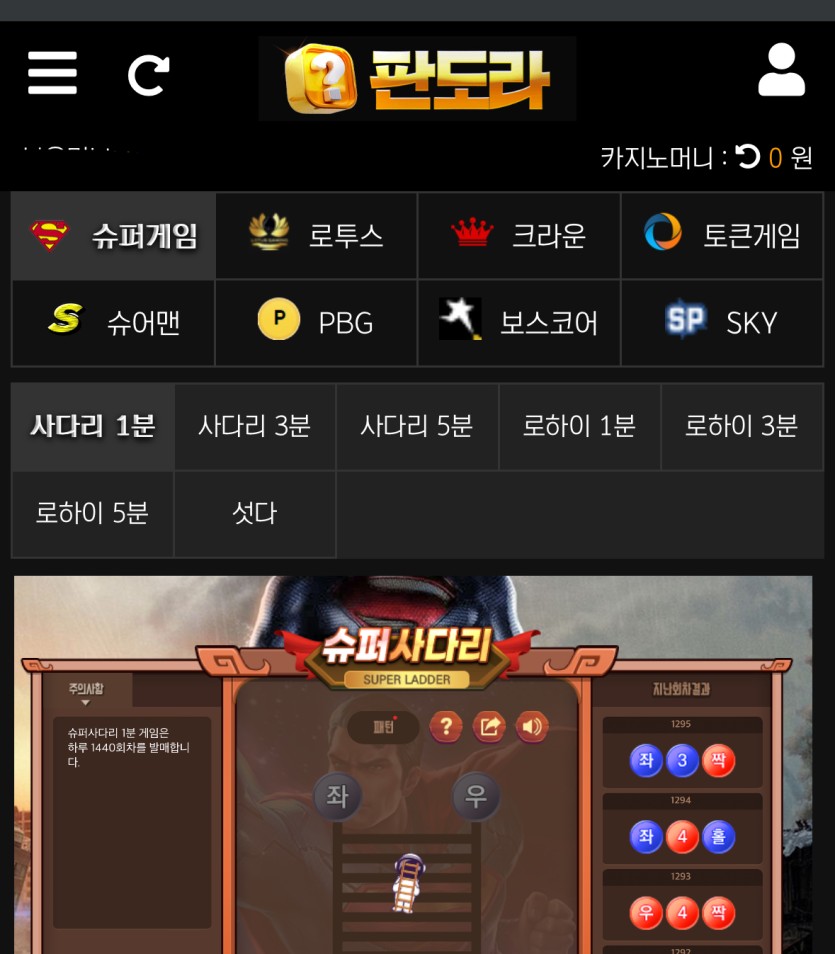Open the 토큰게임 provider
Screen dimensions: 835x954
pos(723,236)
